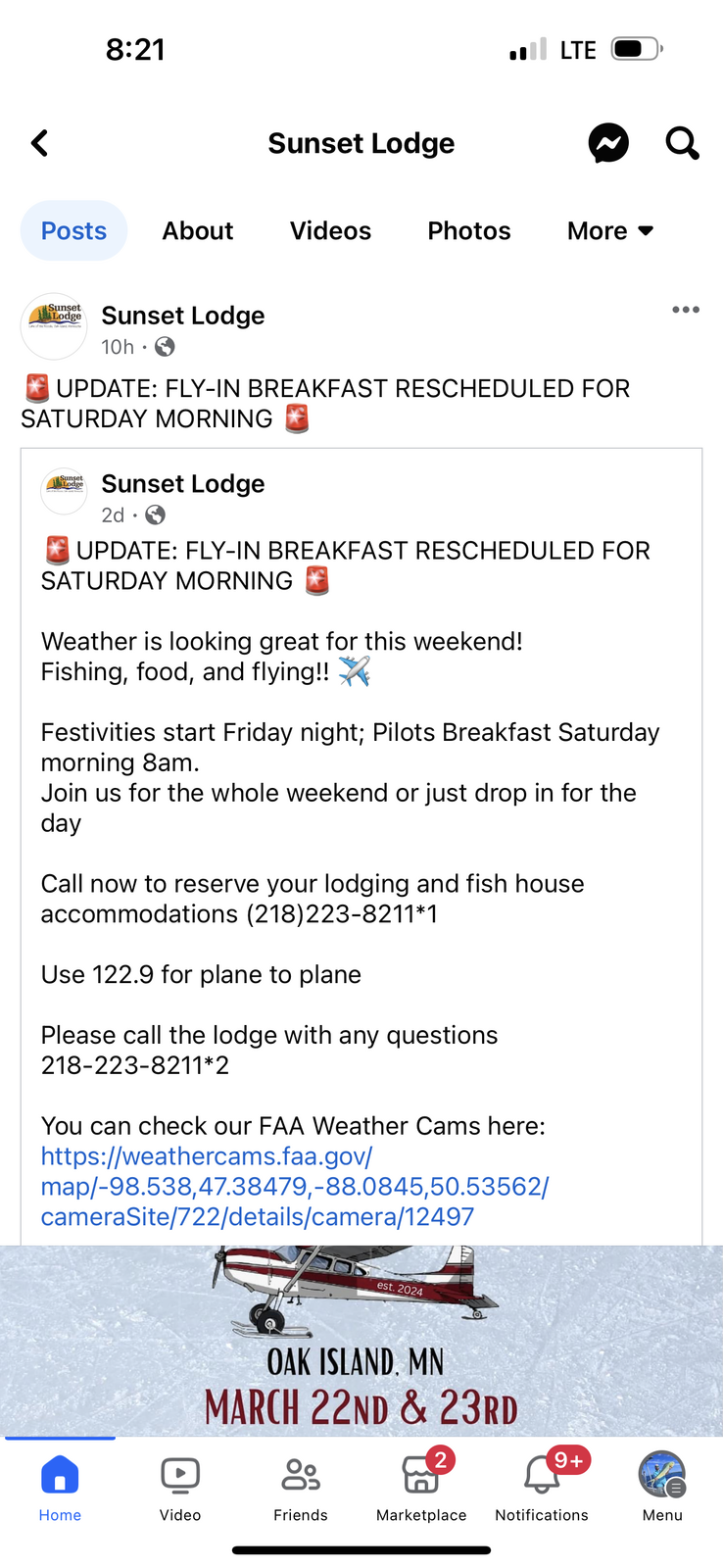Select the Posts tab
Image resolution: width=723 pixels, height=1568 pixels.
pos(73,230)
